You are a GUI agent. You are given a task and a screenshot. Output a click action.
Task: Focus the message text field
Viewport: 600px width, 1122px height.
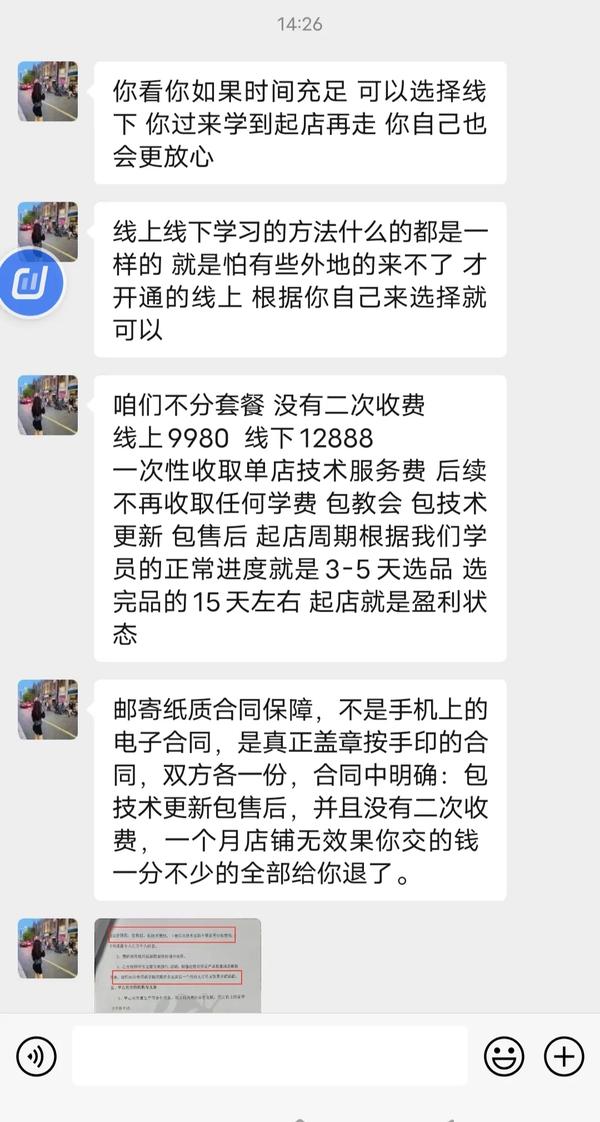pos(269,1056)
